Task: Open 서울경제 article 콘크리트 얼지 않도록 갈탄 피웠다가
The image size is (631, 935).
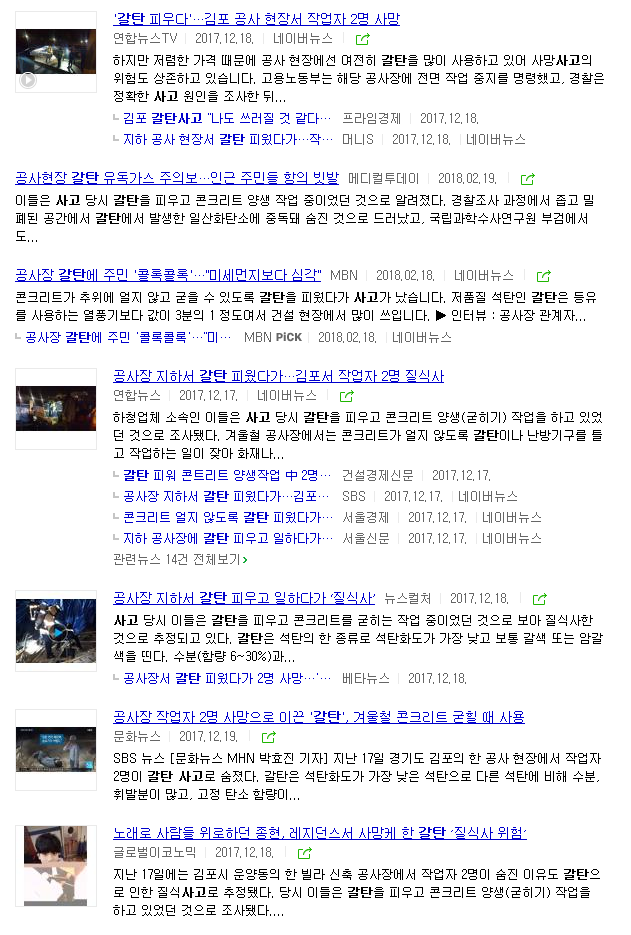Action: (227, 517)
